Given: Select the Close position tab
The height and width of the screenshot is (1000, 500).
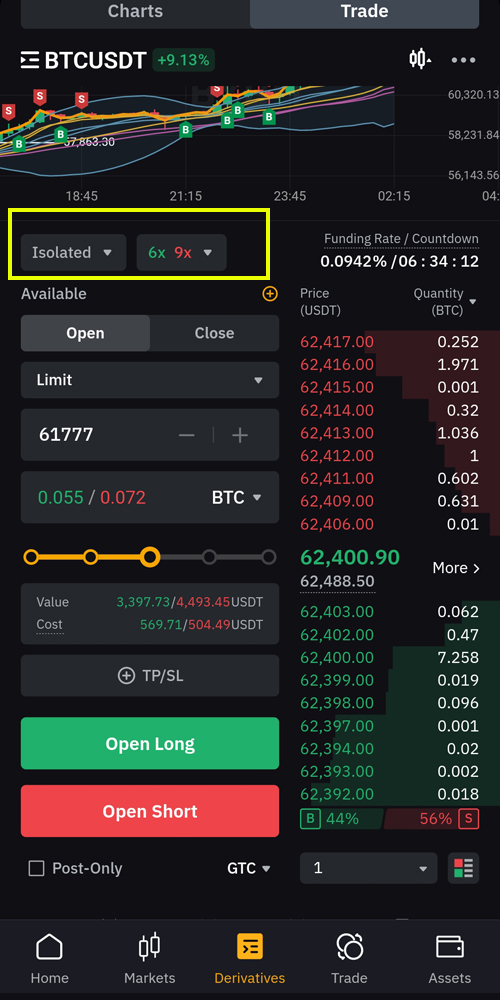Looking at the screenshot, I should 214,333.
